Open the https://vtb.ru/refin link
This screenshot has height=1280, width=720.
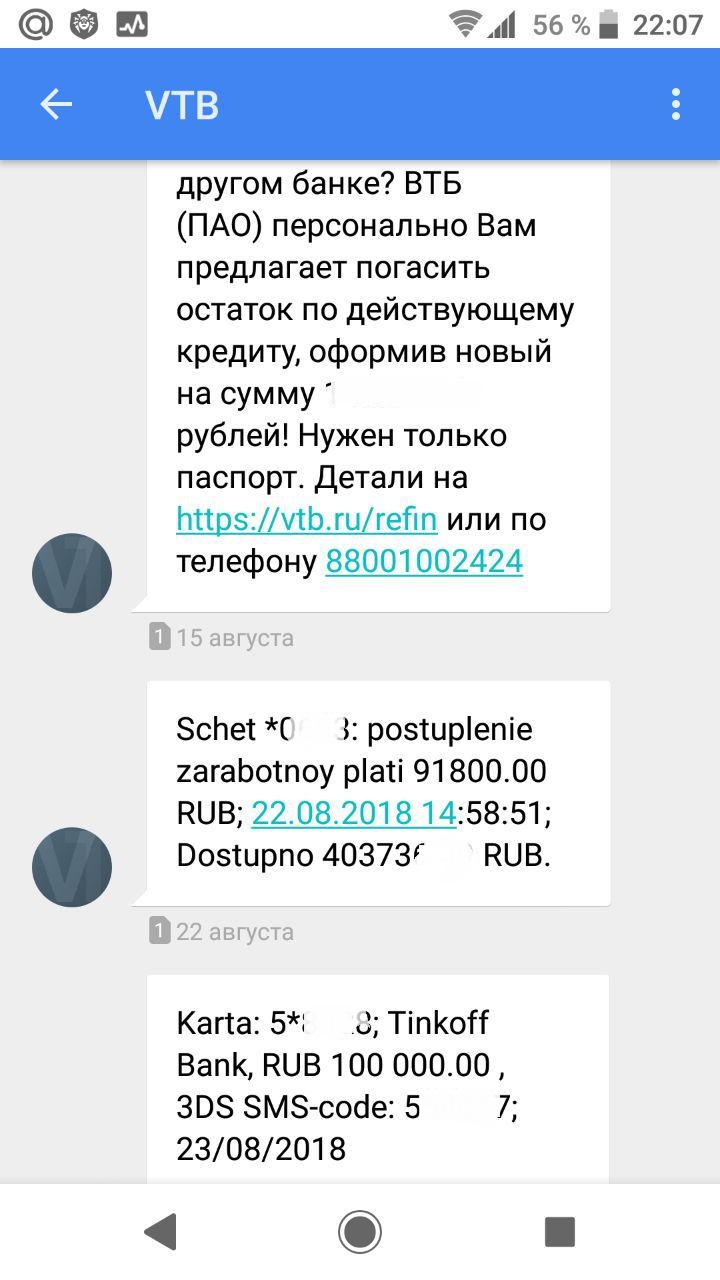coord(307,520)
